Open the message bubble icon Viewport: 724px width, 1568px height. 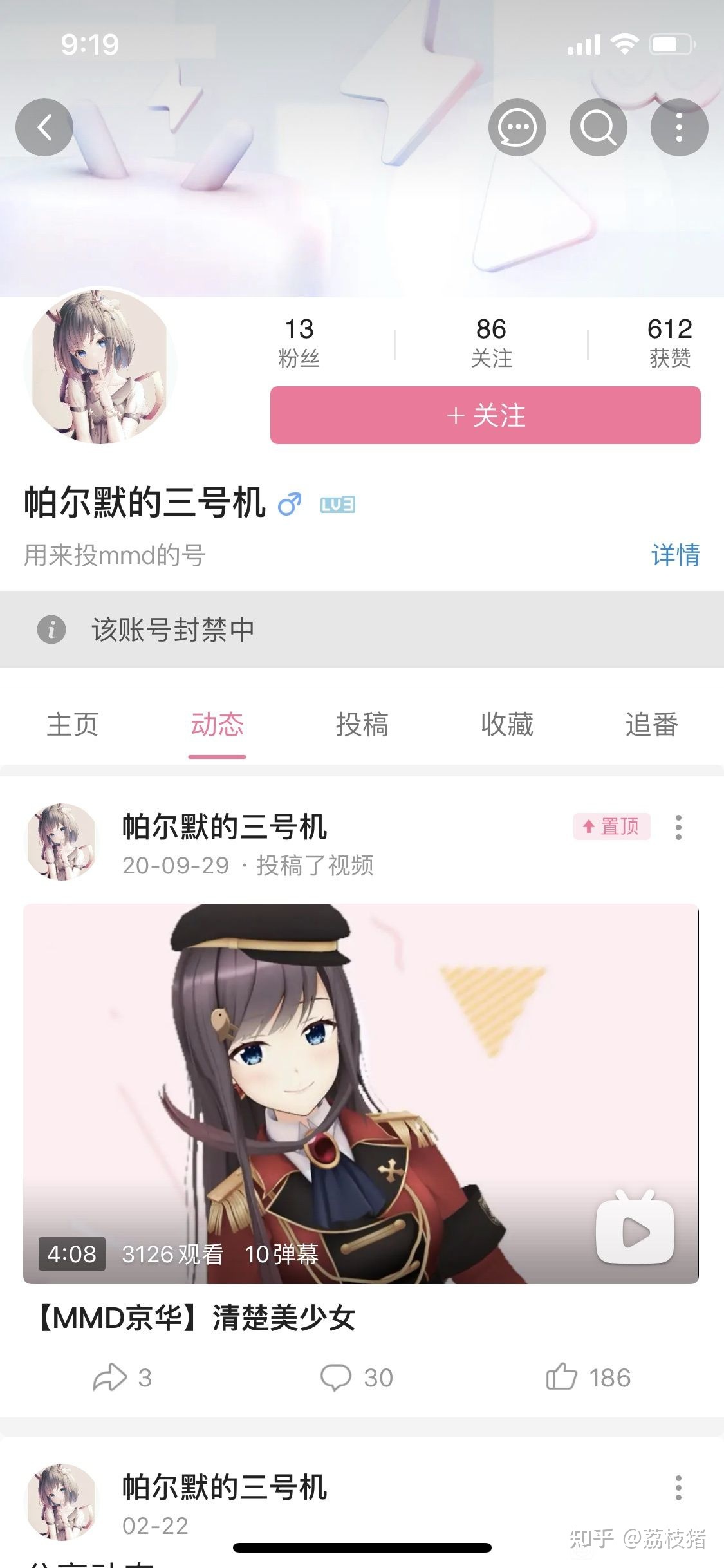tap(517, 127)
